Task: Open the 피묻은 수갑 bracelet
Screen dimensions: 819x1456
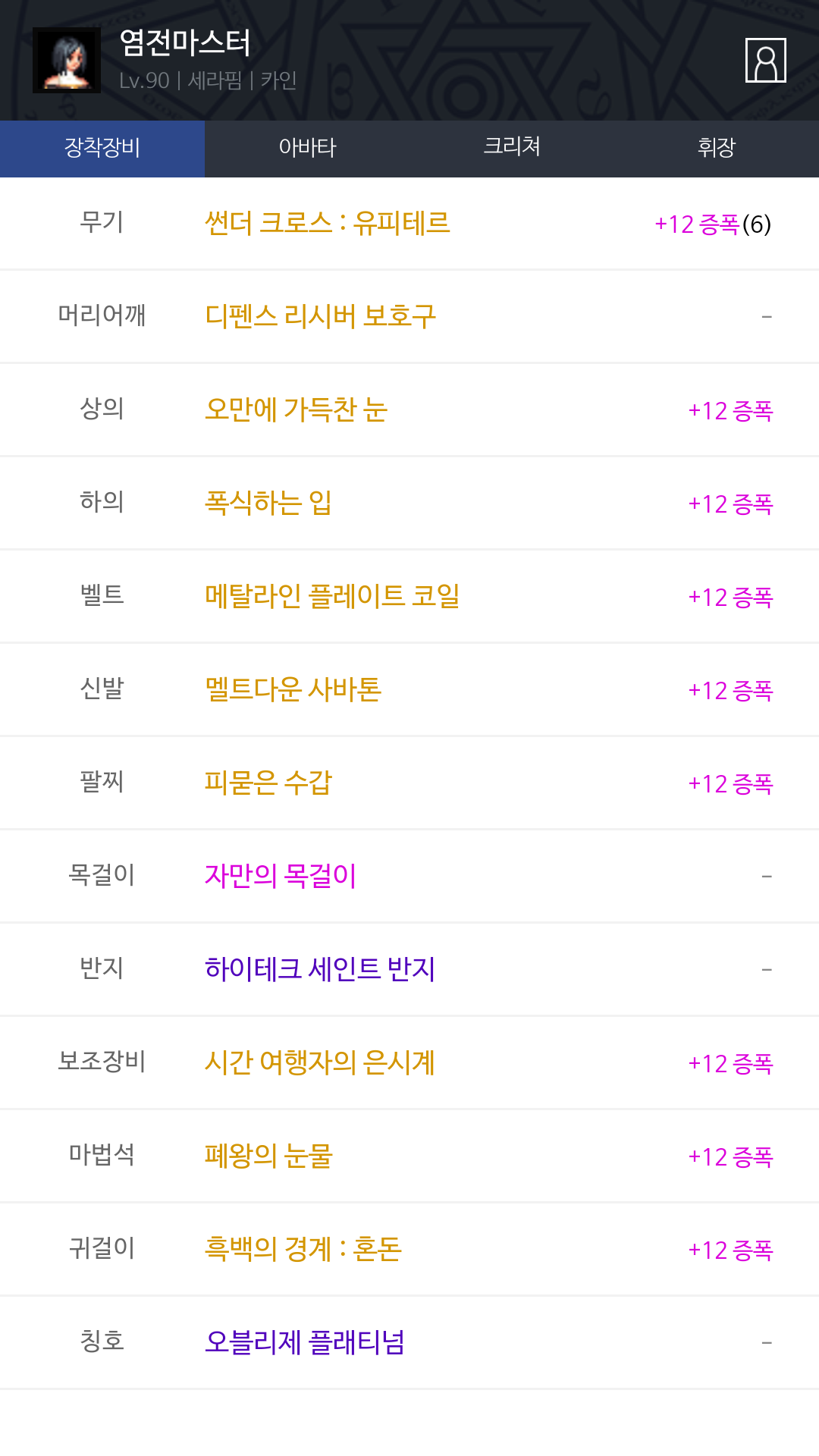Action: (x=268, y=783)
